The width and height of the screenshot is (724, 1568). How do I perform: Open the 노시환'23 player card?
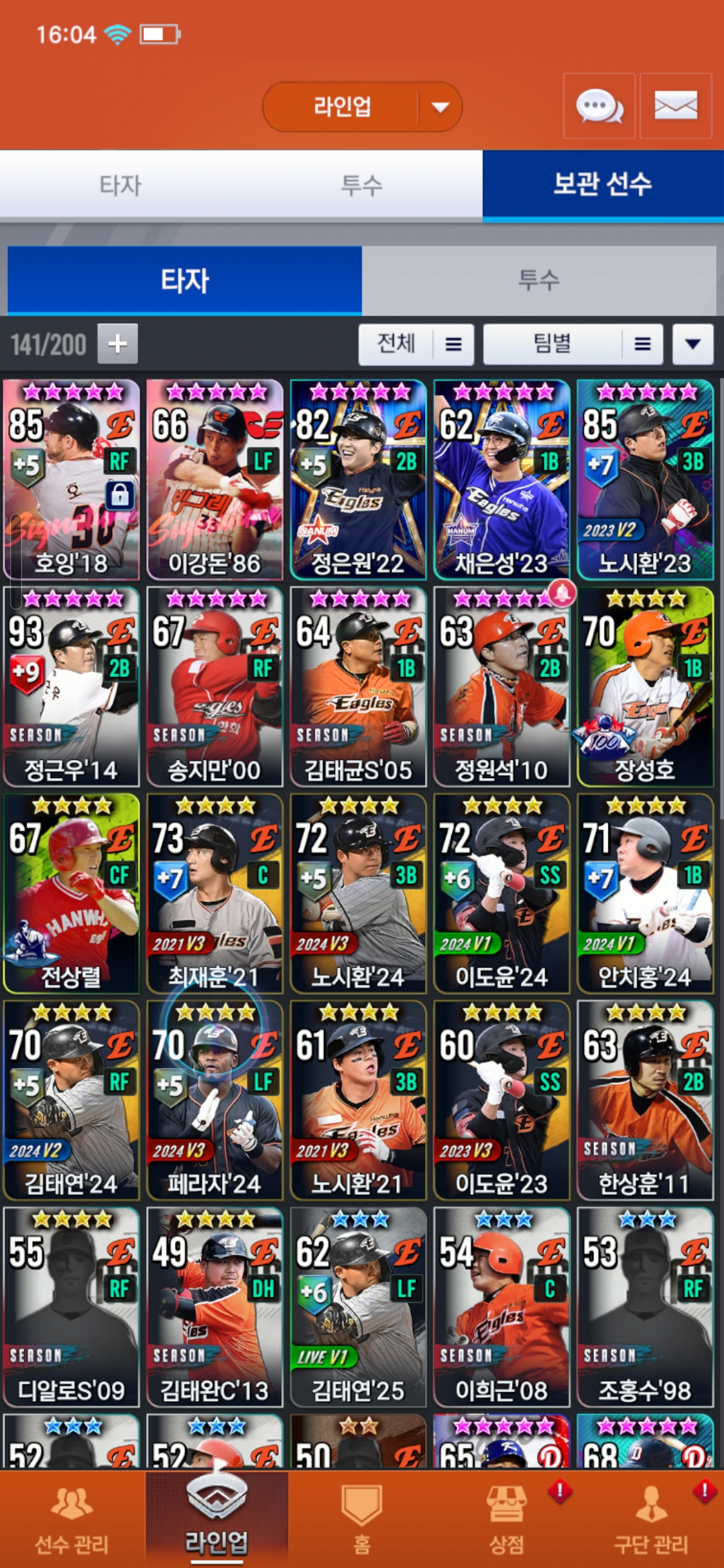click(x=645, y=479)
